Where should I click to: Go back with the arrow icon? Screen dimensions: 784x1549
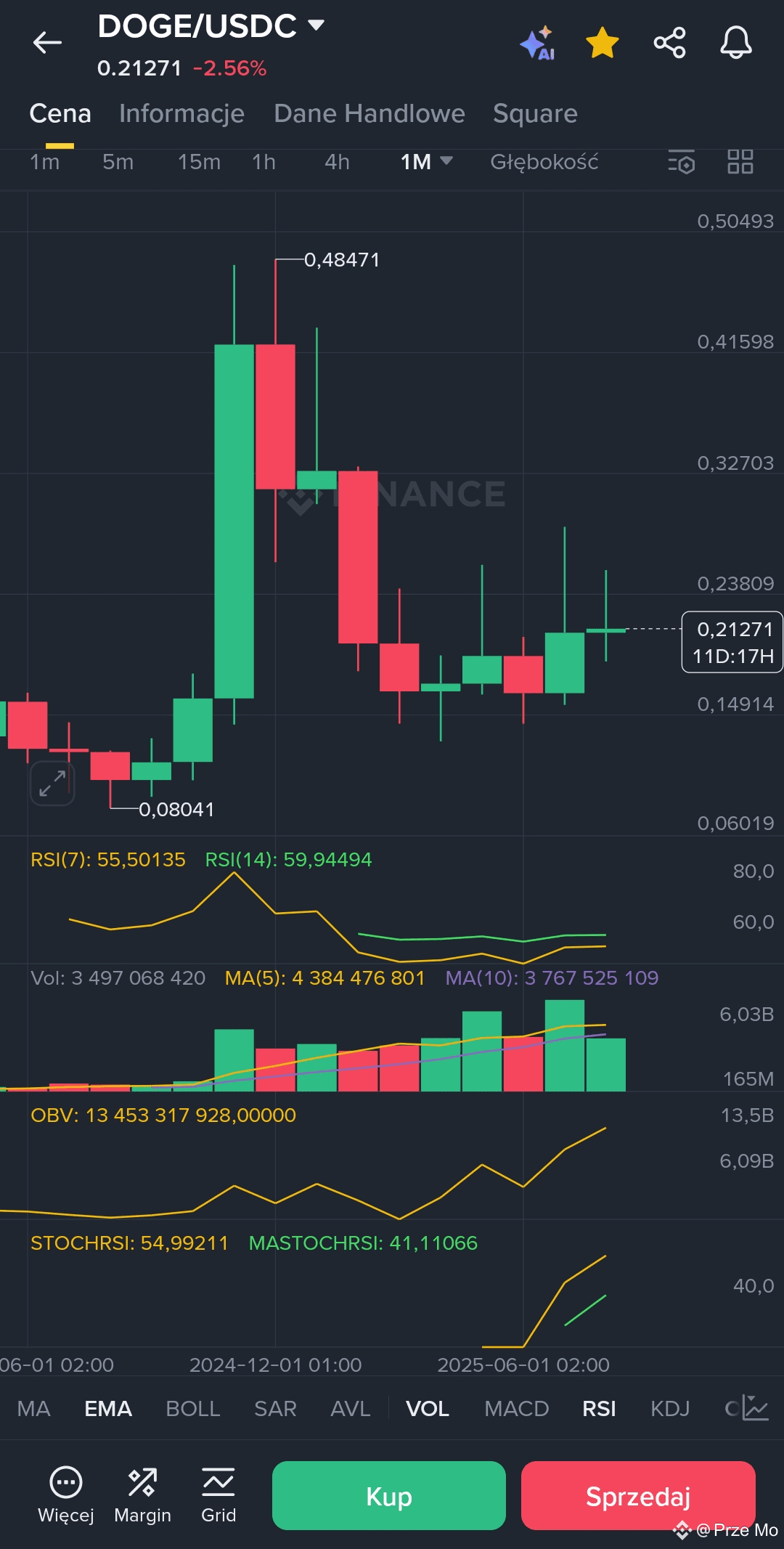[x=47, y=43]
